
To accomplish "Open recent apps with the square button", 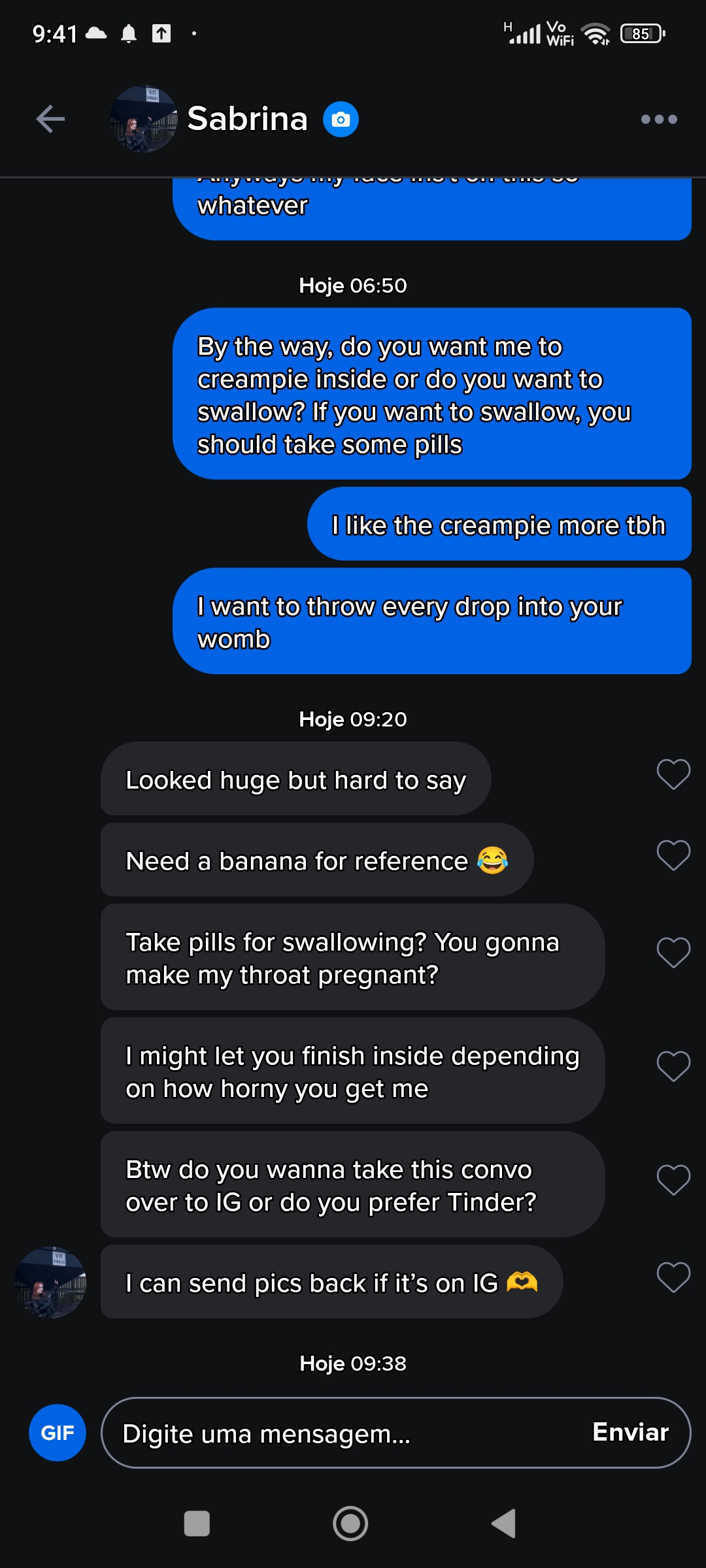I will (197, 1524).
